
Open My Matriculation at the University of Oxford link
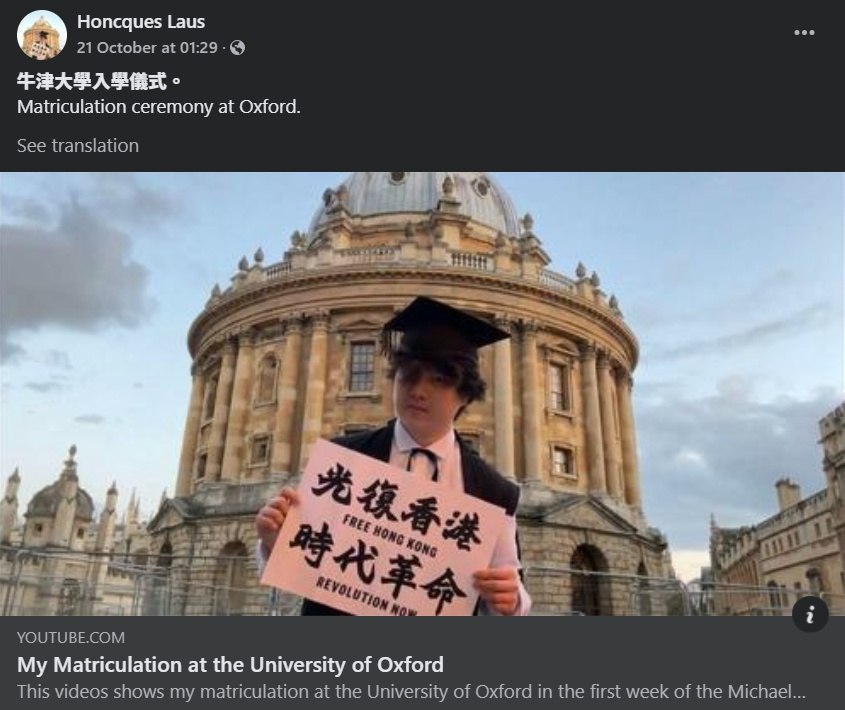pyautogui.click(x=230, y=665)
